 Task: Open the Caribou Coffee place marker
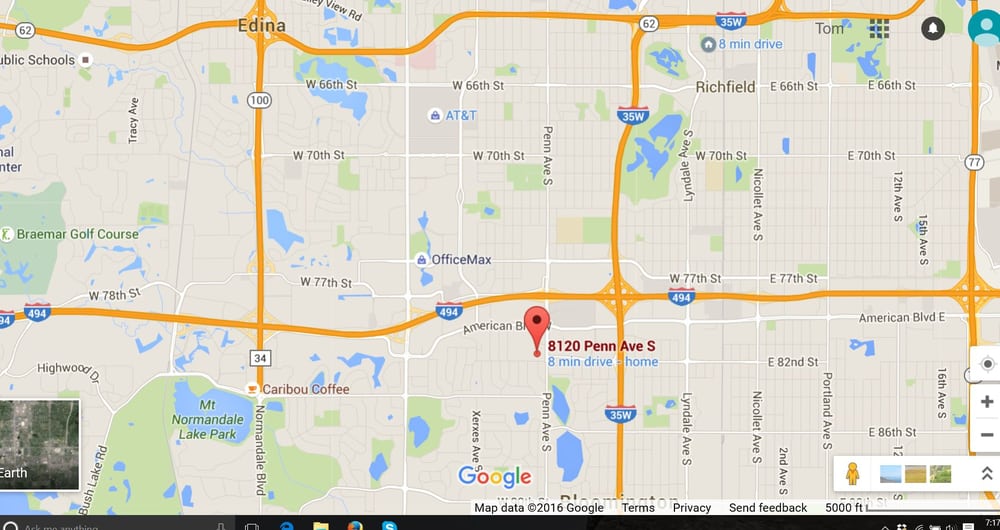pyautogui.click(x=252, y=389)
